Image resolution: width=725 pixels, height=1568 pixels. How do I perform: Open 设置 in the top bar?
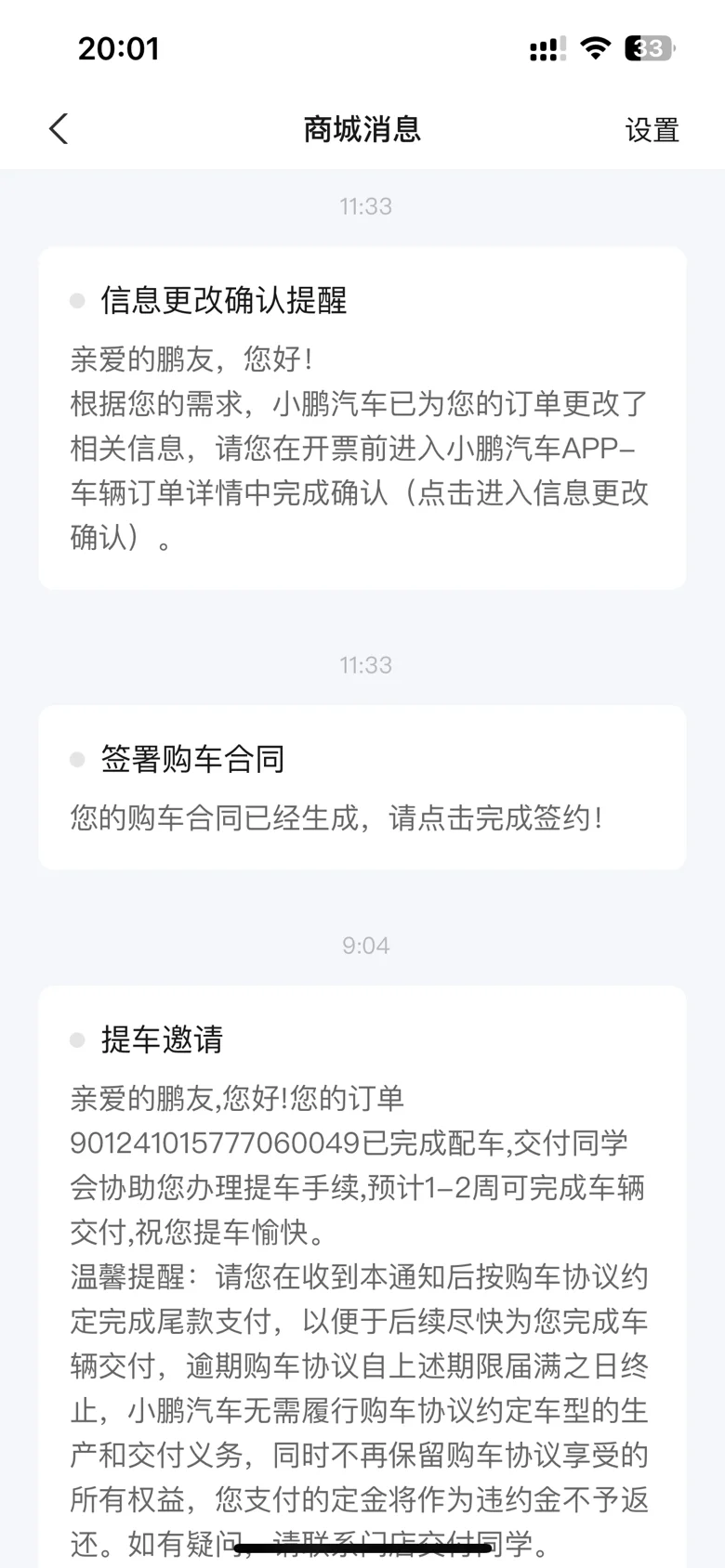pyautogui.click(x=652, y=130)
